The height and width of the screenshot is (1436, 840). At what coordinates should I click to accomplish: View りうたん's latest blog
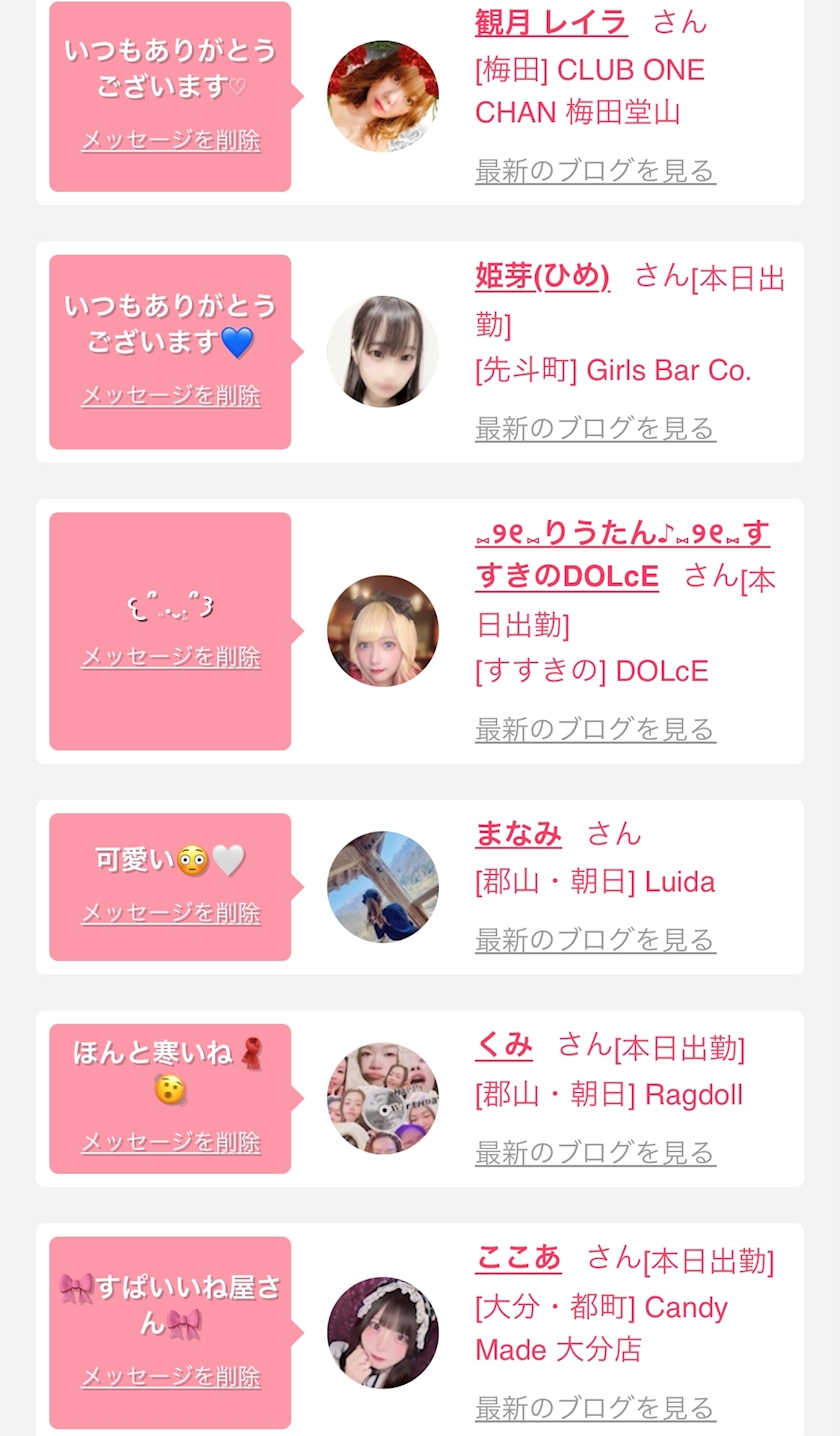click(595, 729)
